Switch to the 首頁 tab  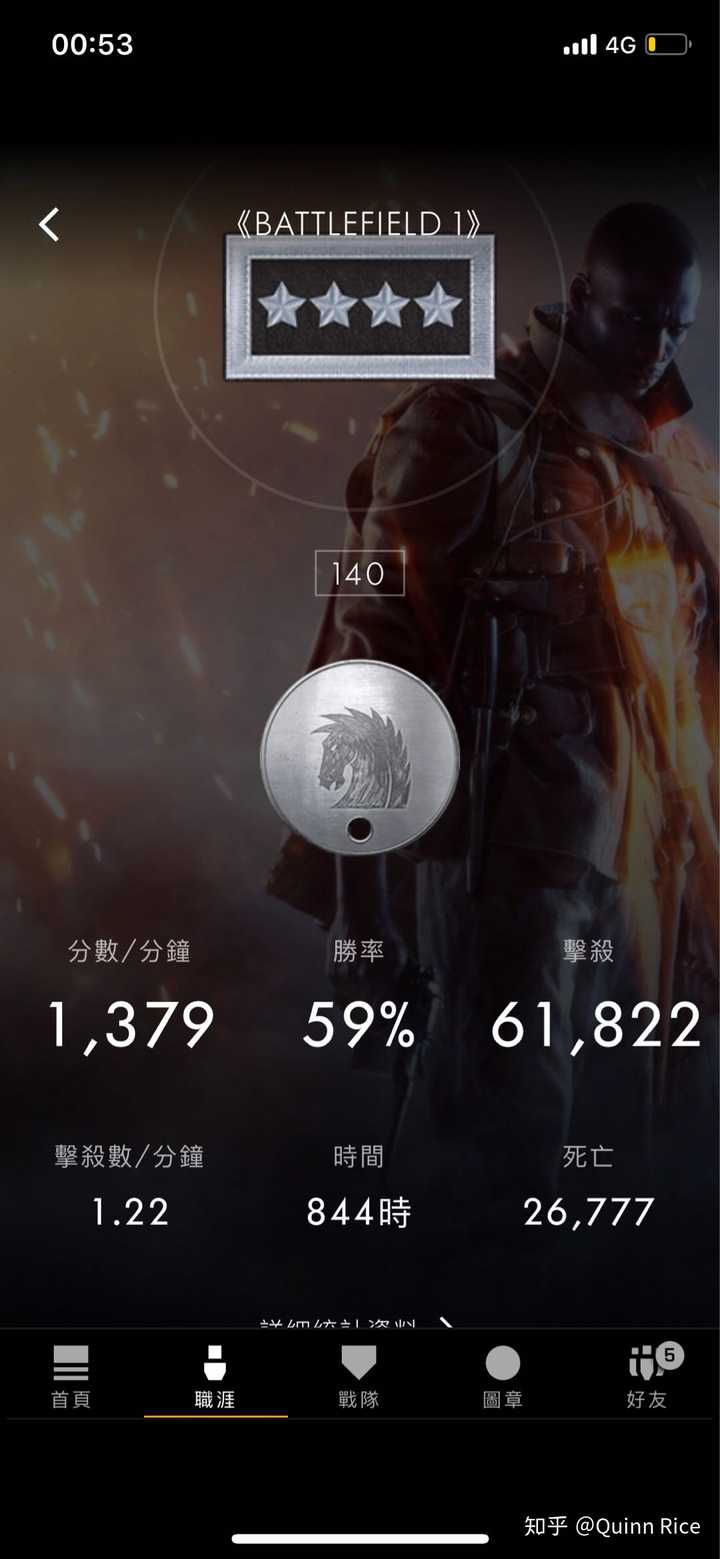point(71,1375)
